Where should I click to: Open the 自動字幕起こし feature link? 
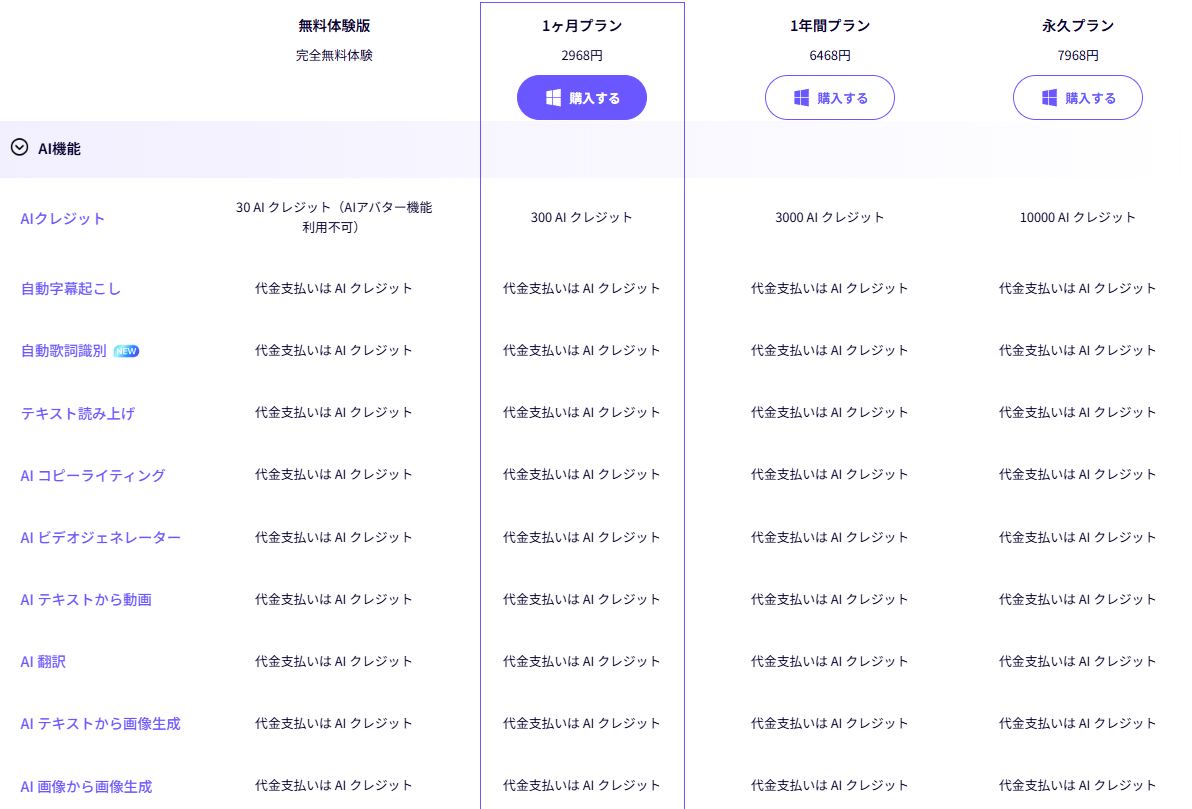coord(70,289)
